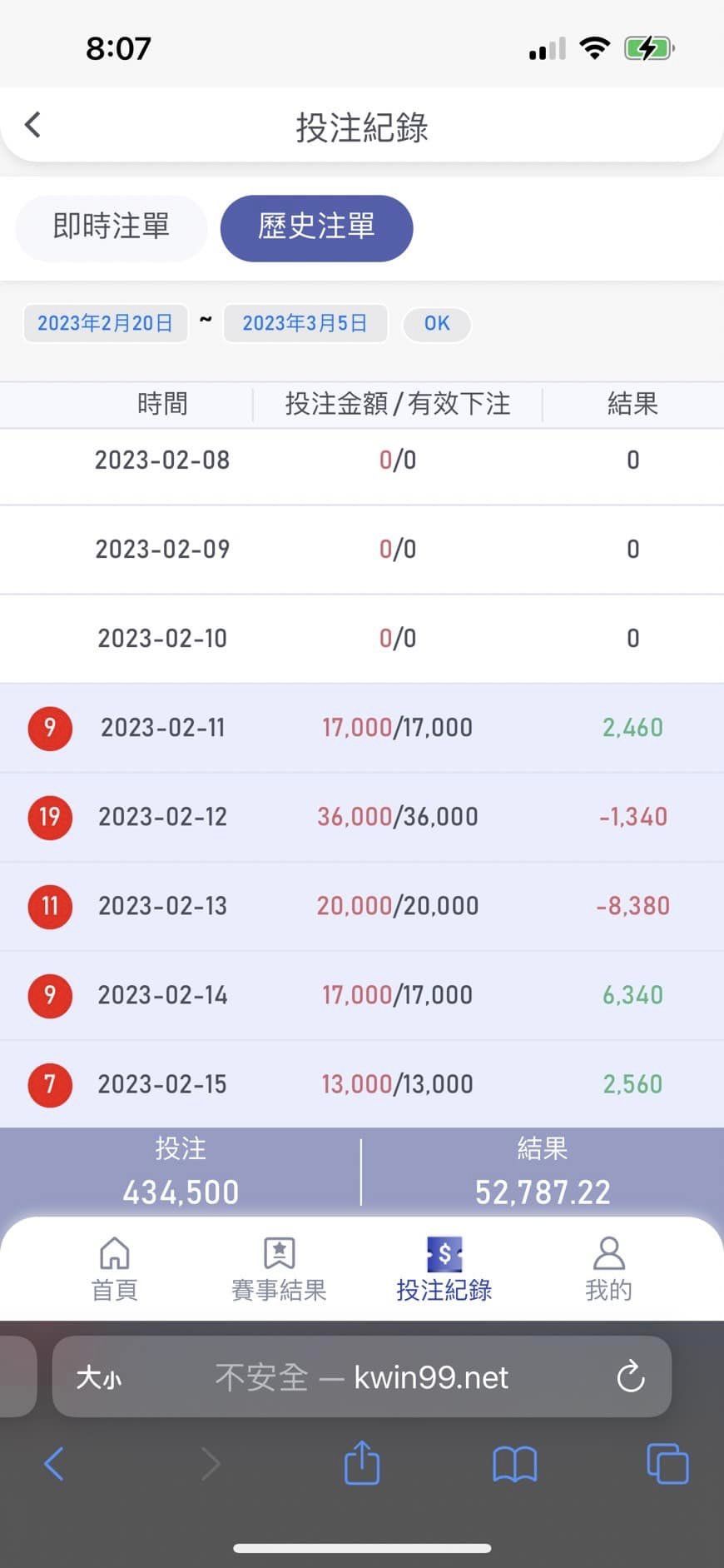724x1568 pixels.
Task: Open the end date picker 2023年3月5日
Action: click(x=305, y=323)
